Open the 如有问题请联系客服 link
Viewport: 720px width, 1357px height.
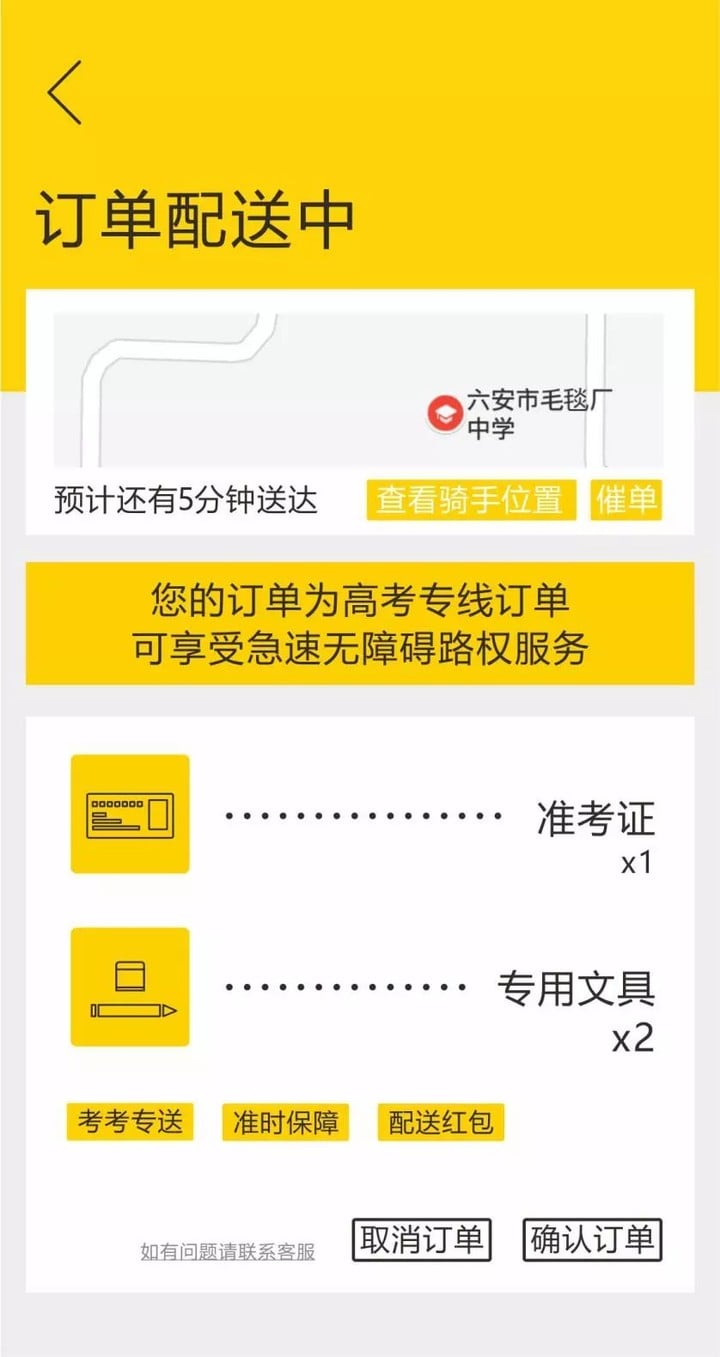(x=227, y=1251)
